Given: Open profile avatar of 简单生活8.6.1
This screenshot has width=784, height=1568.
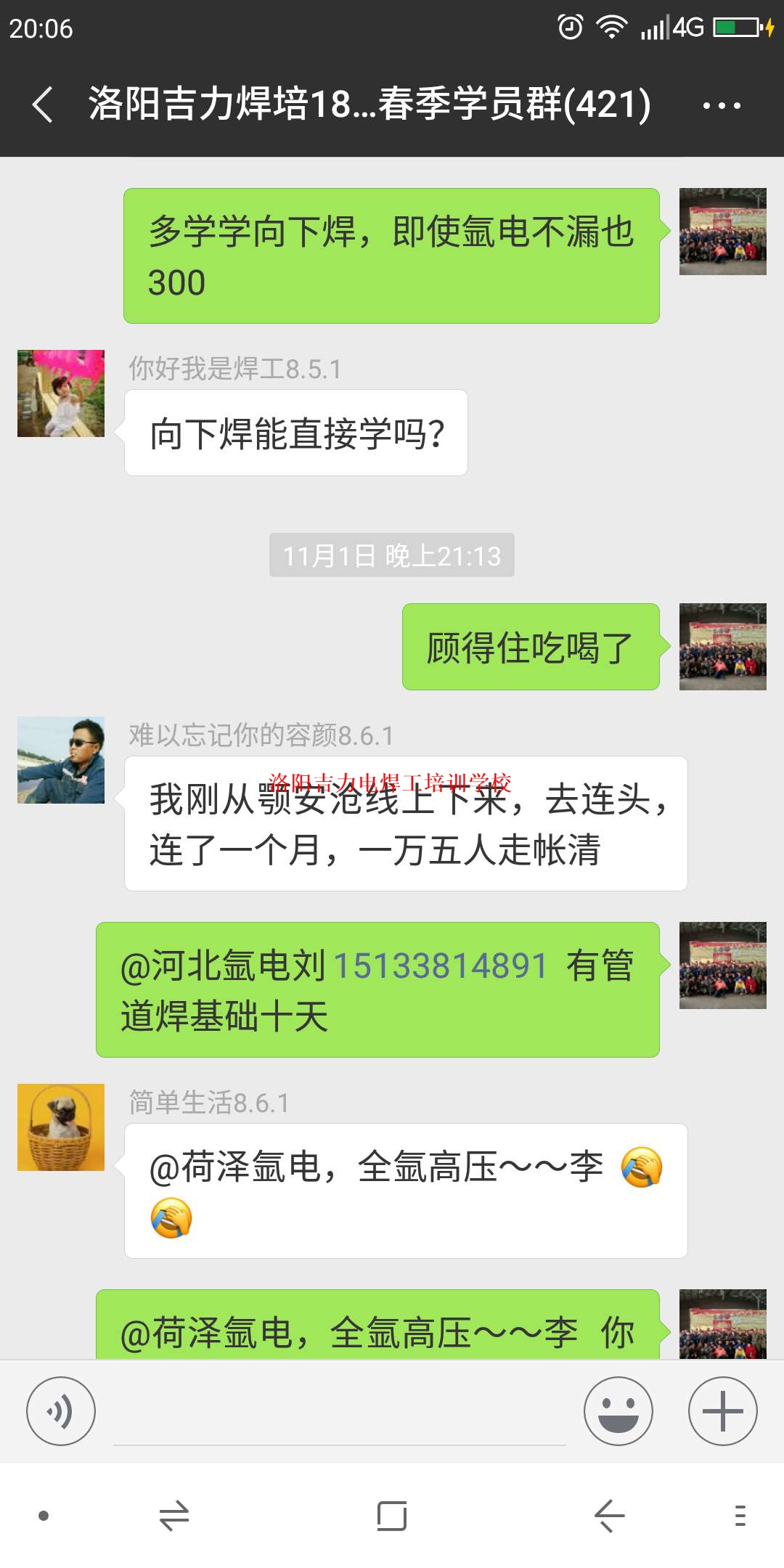Looking at the screenshot, I should tap(61, 1127).
